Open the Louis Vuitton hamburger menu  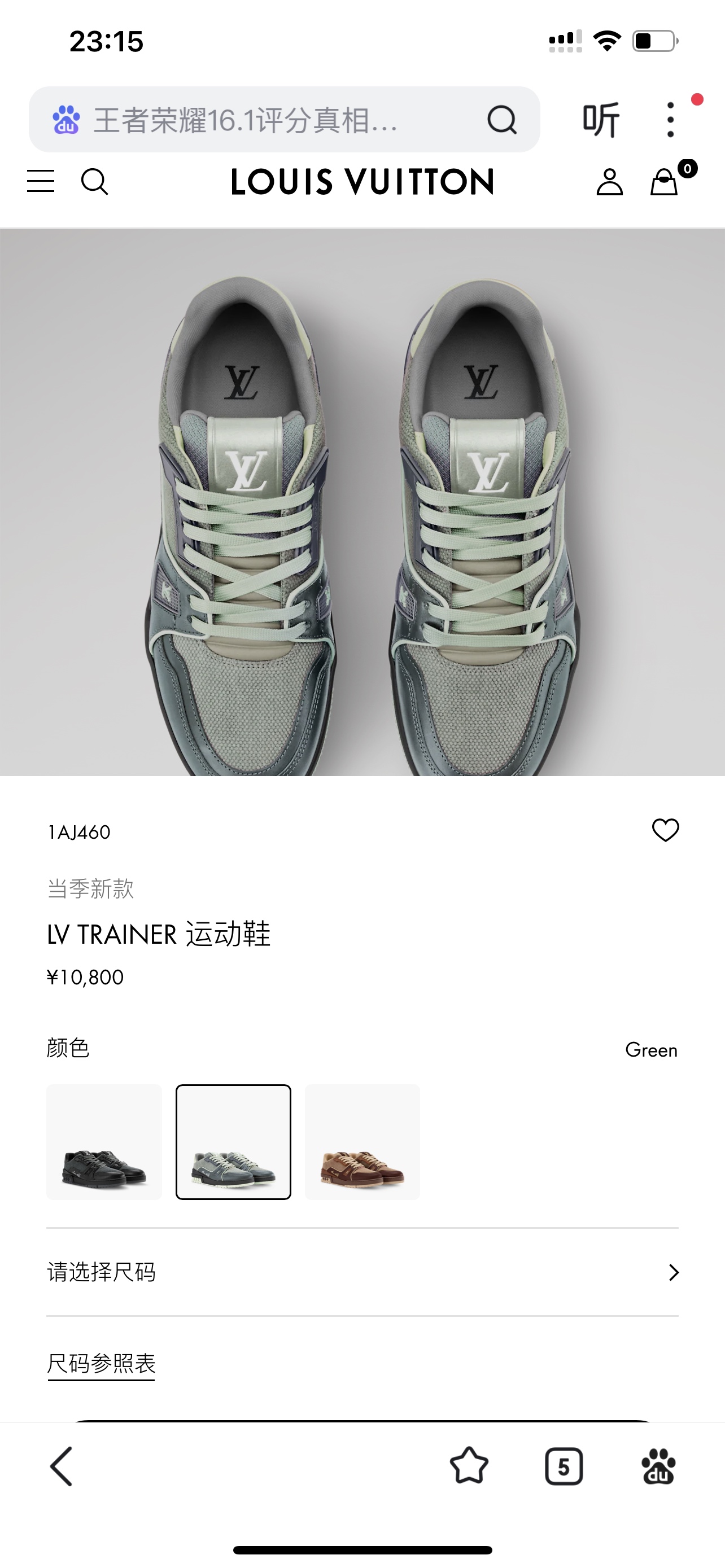point(41,181)
